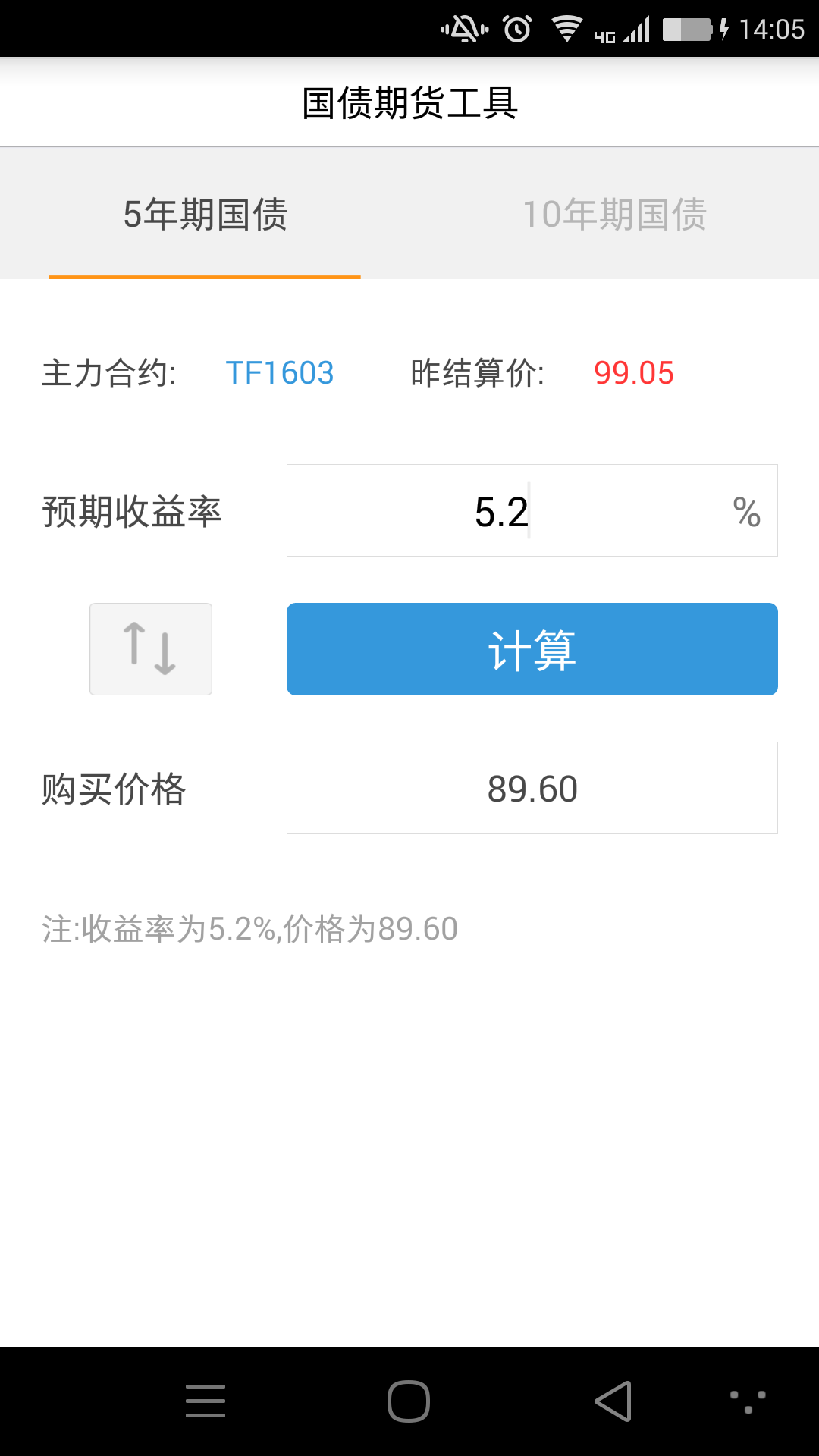The height and width of the screenshot is (1456, 819).
Task: Tap the up-down swap arrows button
Action: [151, 649]
